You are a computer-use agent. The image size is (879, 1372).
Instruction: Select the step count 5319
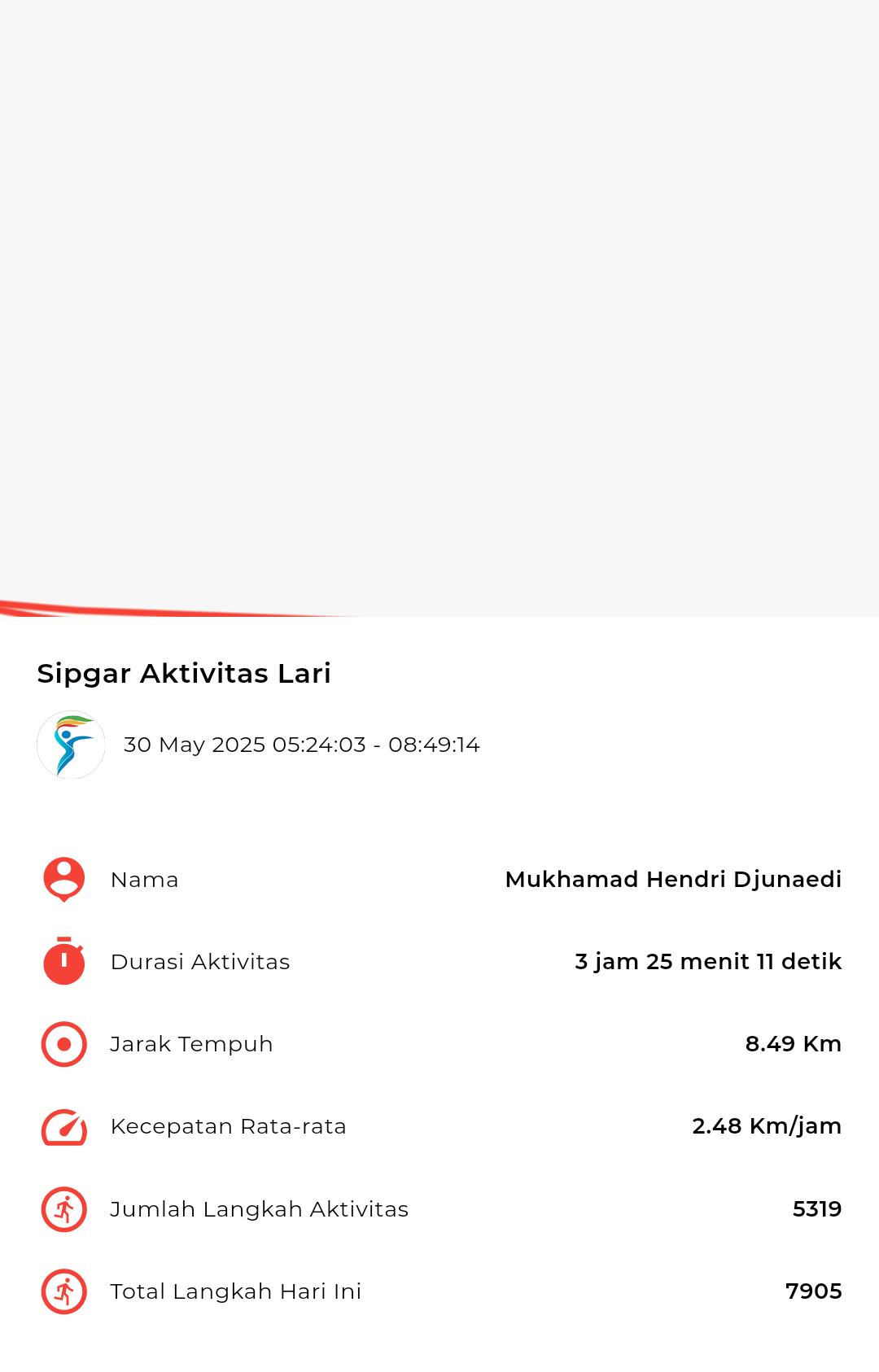tap(817, 1209)
